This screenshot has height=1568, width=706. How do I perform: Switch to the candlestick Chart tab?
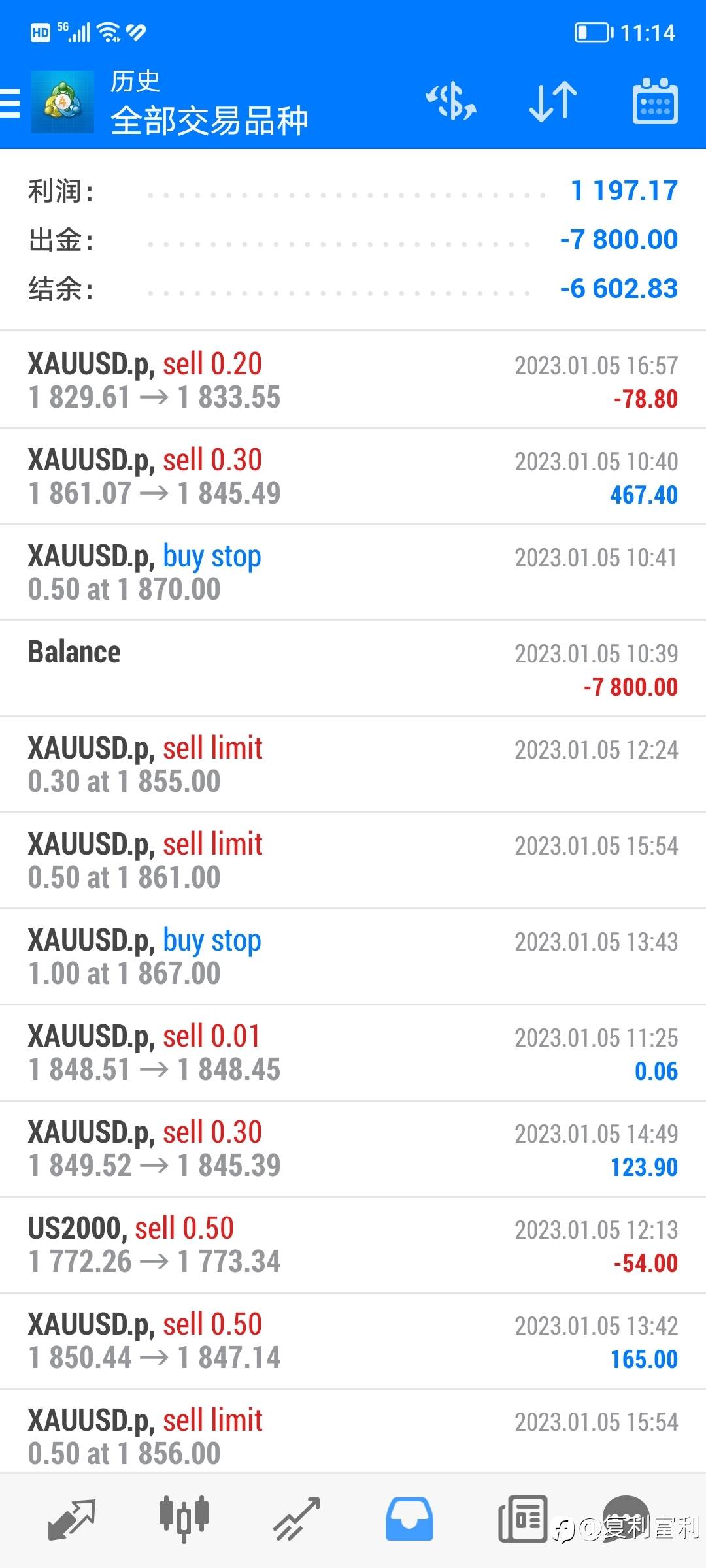coord(184,1519)
